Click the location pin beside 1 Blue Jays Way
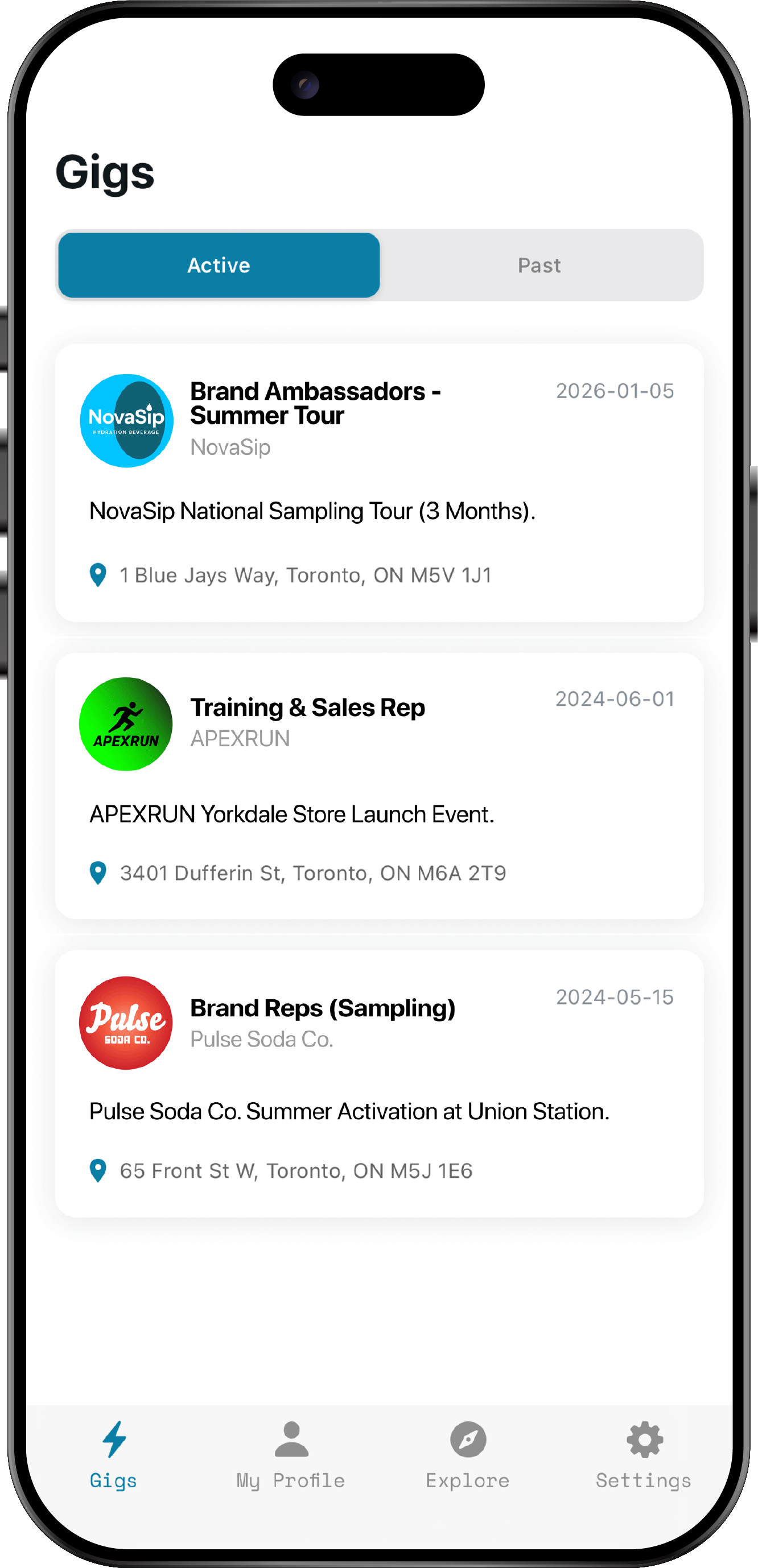Viewport: 758px width, 1568px height. (98, 574)
